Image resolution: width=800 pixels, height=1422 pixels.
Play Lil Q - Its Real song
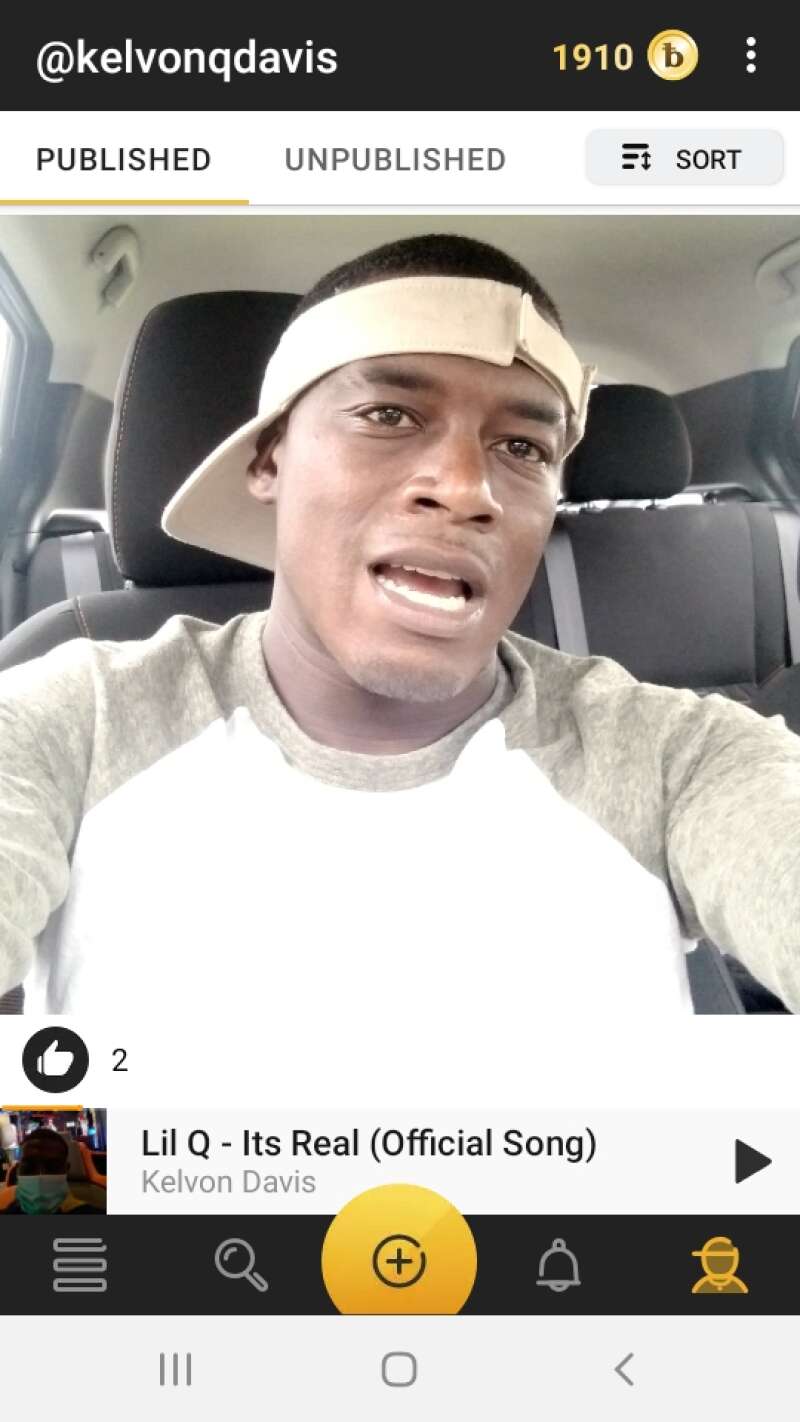(x=752, y=1161)
